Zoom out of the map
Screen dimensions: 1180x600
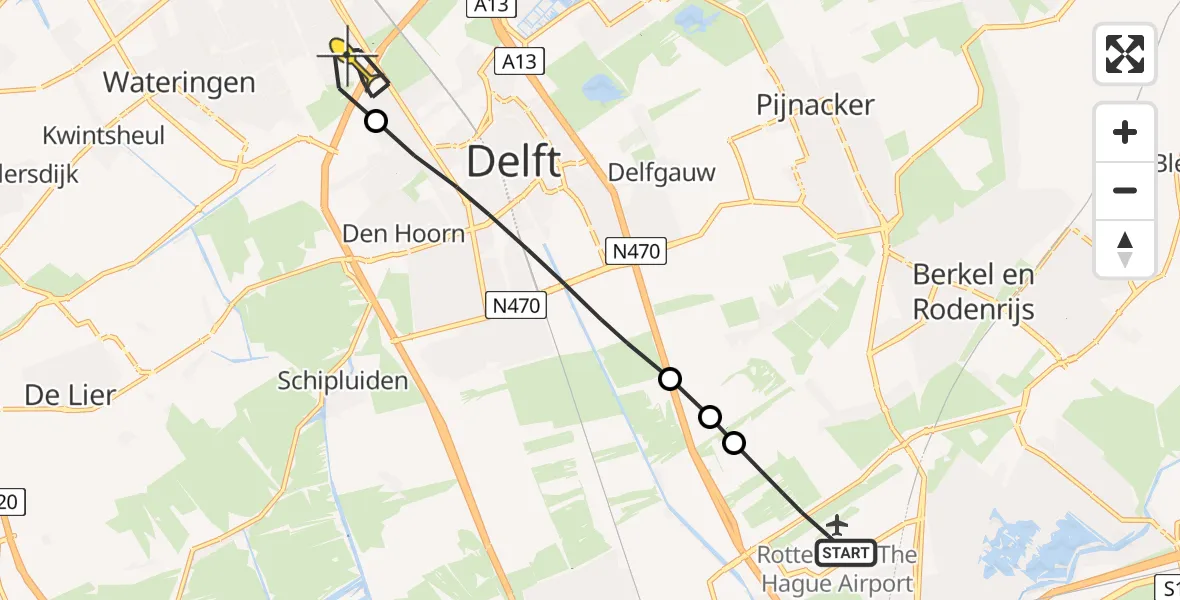(x=1125, y=190)
